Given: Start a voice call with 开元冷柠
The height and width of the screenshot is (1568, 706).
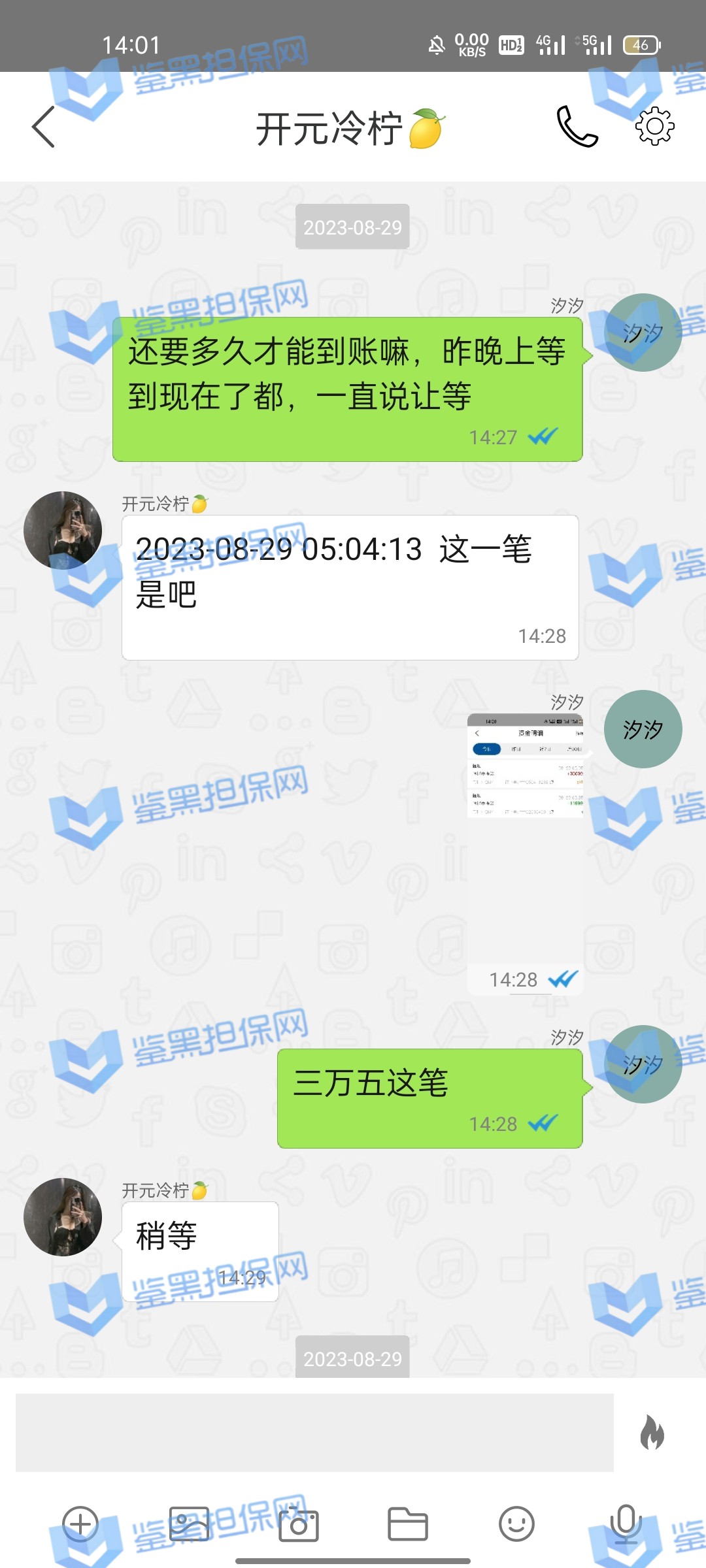Looking at the screenshot, I should (x=577, y=127).
